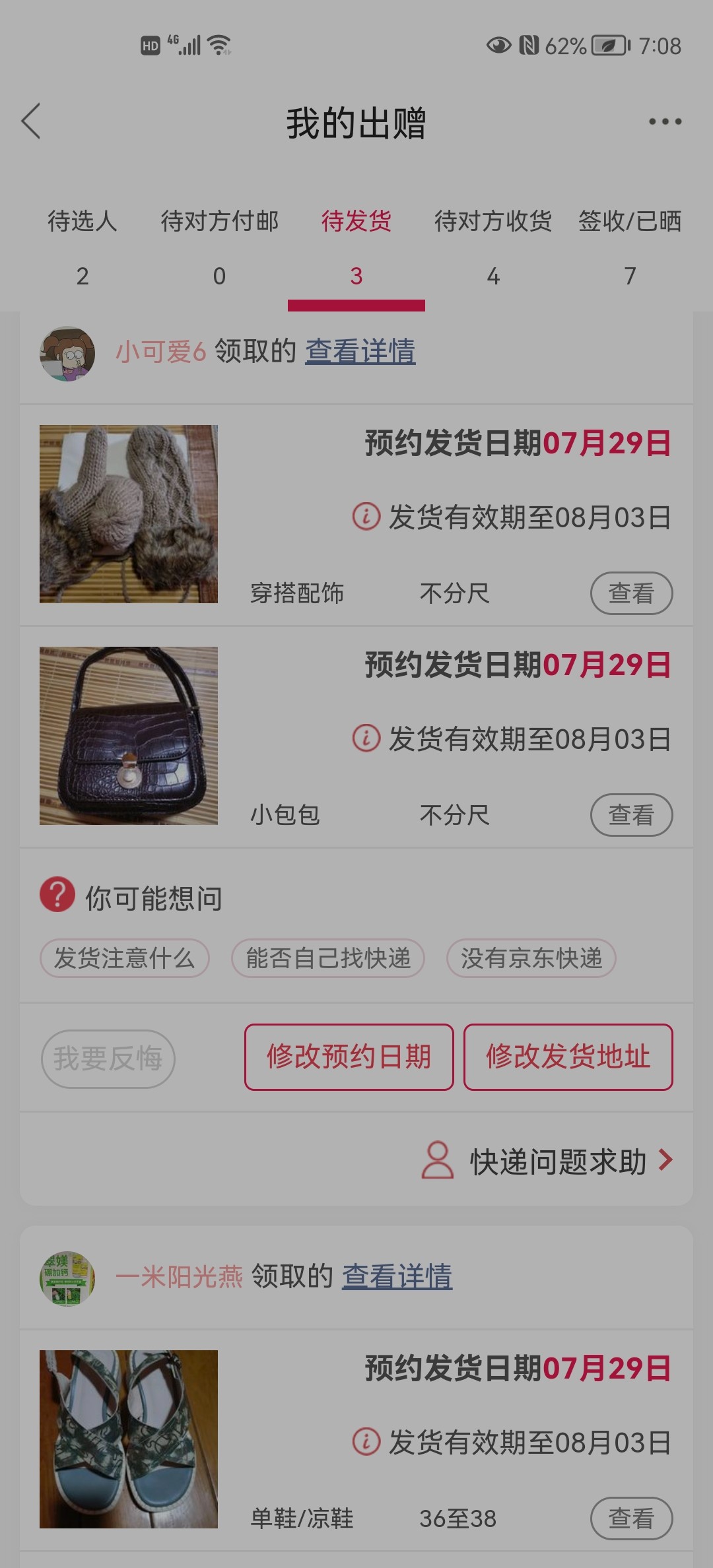Viewport: 713px width, 1568px height.
Task: Tap 修改预约日期 button
Action: point(349,1057)
